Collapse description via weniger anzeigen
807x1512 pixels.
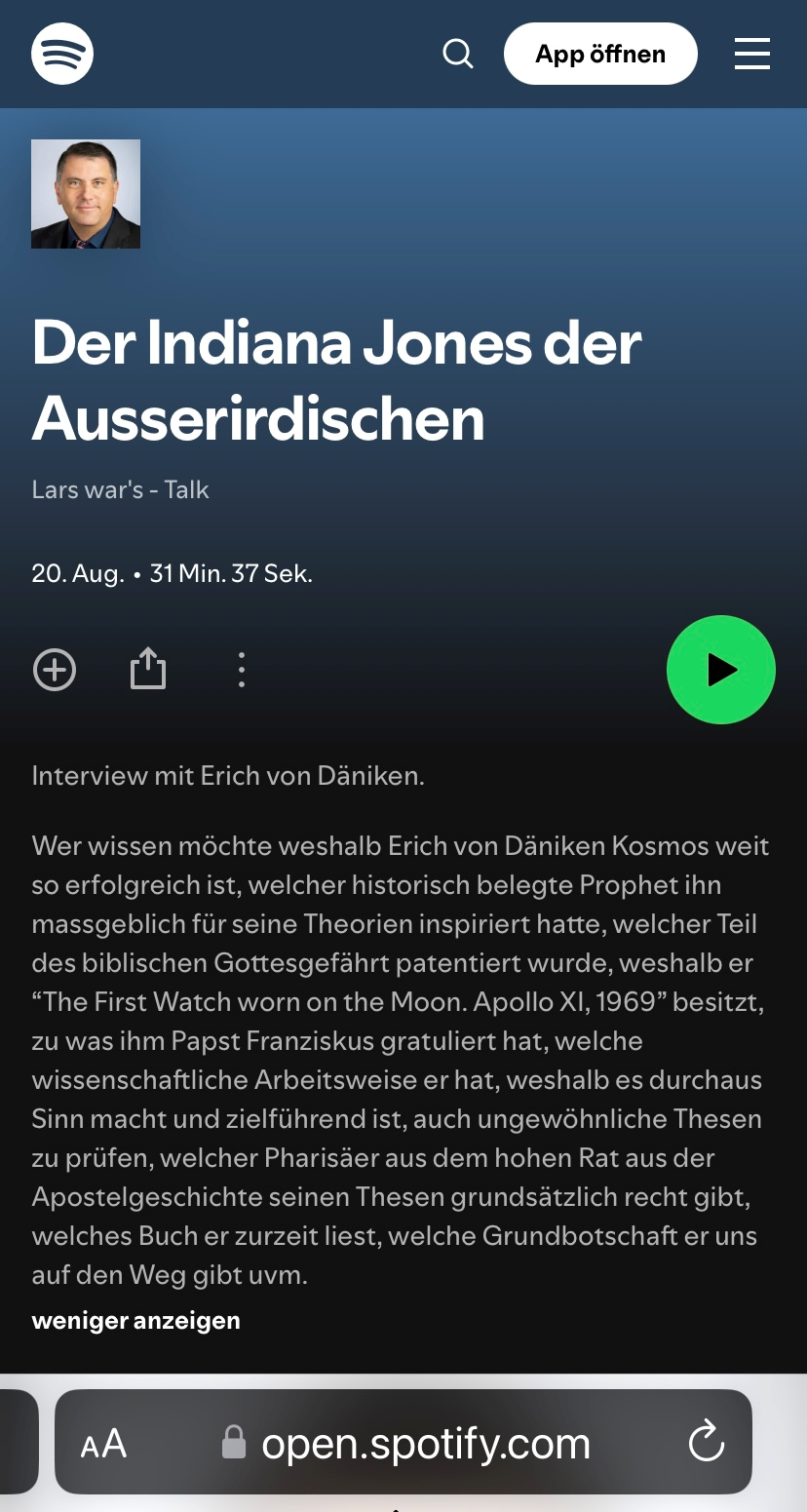[x=135, y=1321]
